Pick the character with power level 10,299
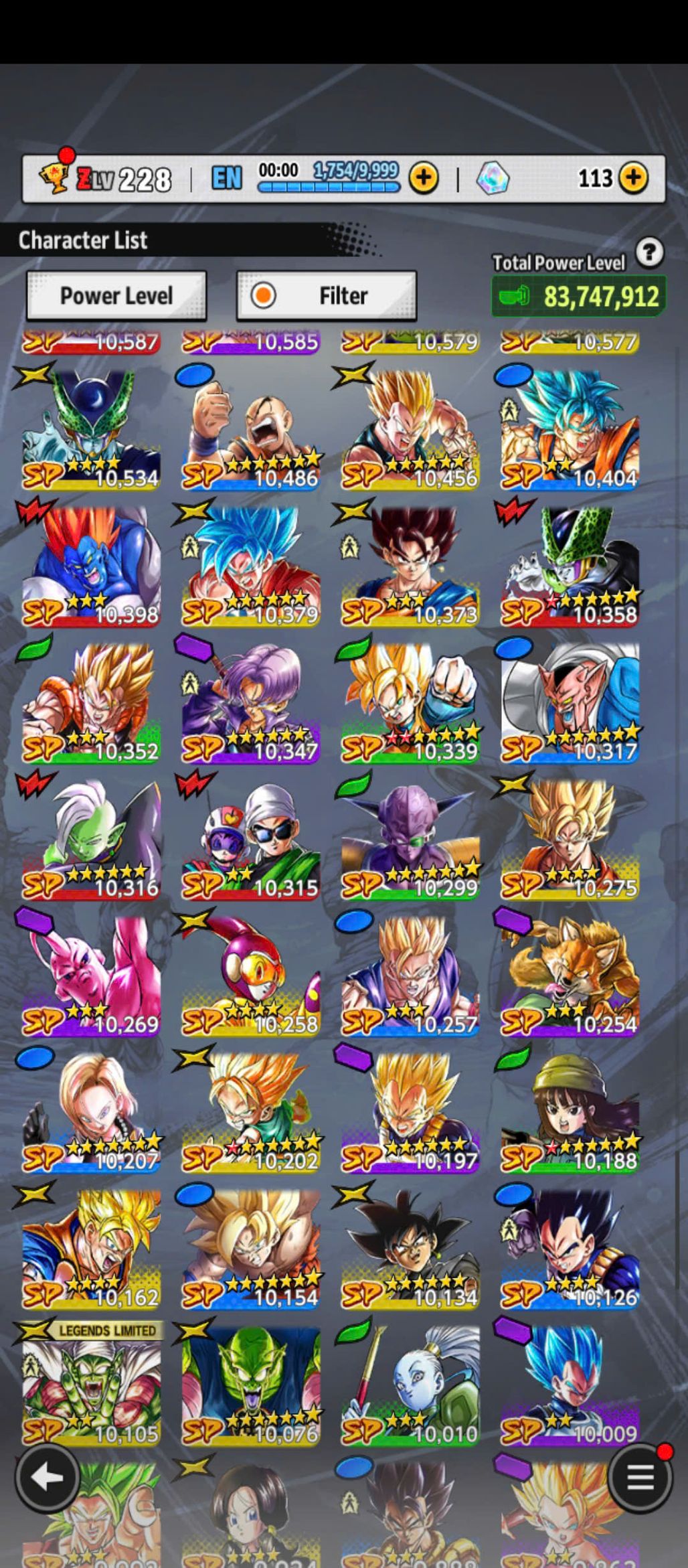 coord(410,840)
